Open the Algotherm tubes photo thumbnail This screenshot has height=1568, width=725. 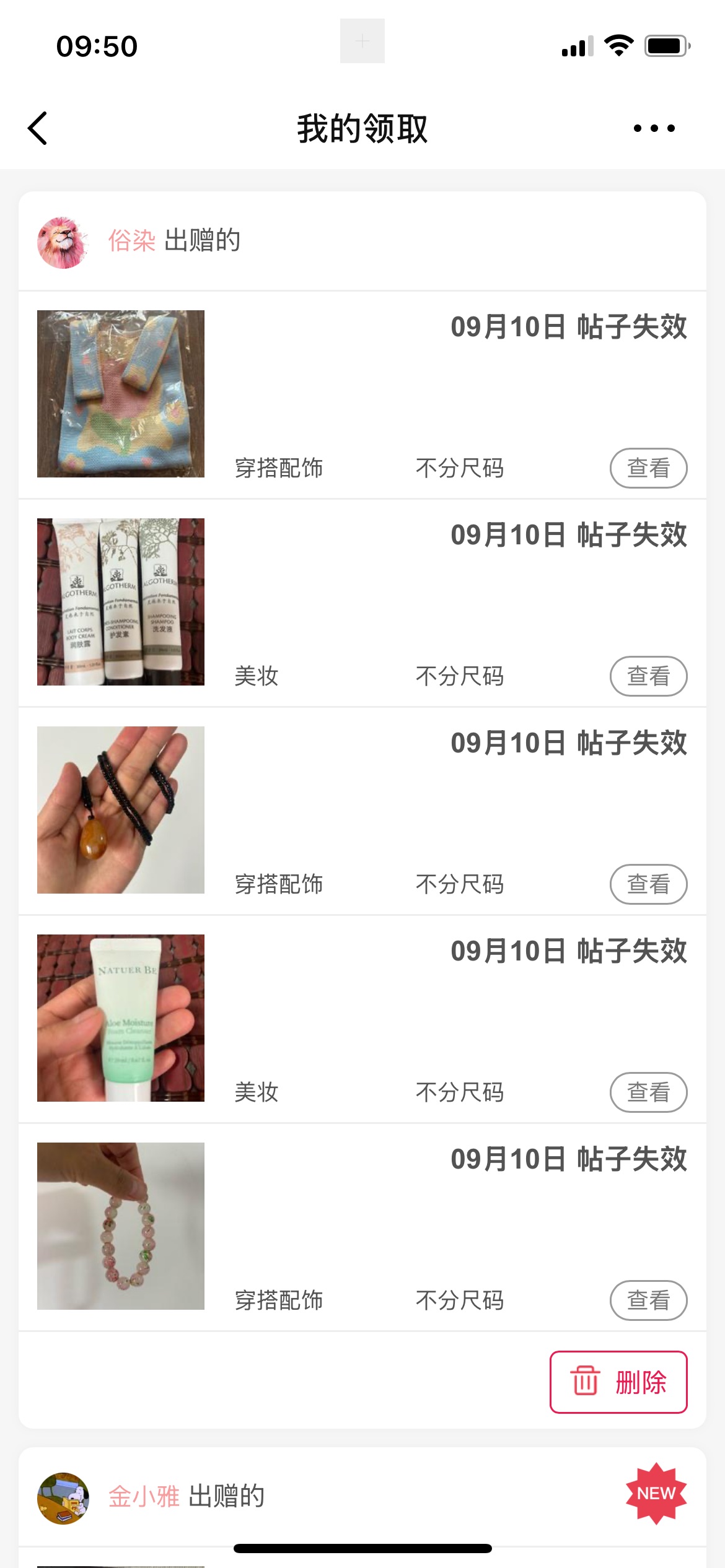pos(121,602)
